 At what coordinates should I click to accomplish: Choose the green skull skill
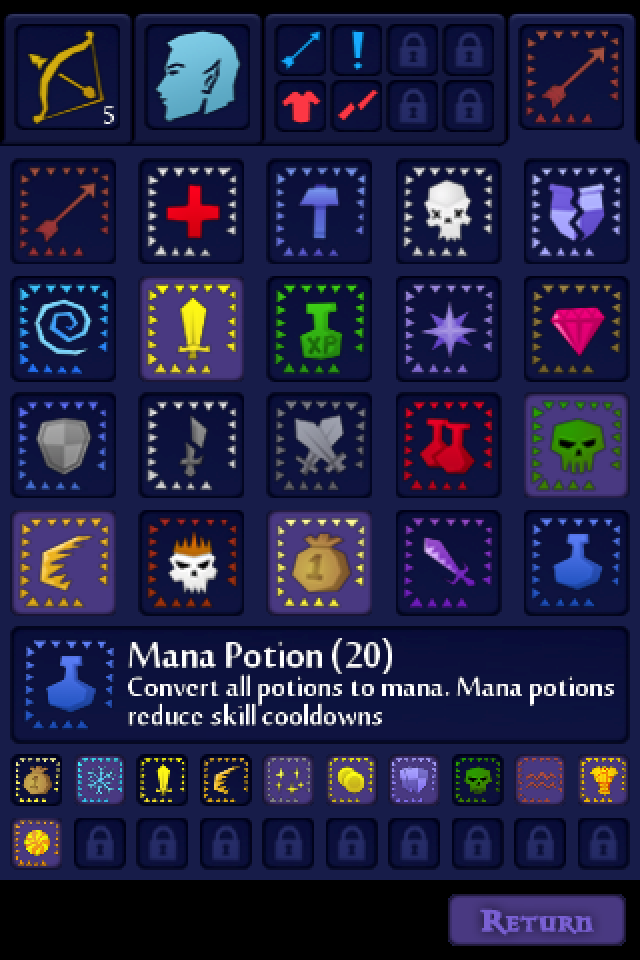[576, 445]
